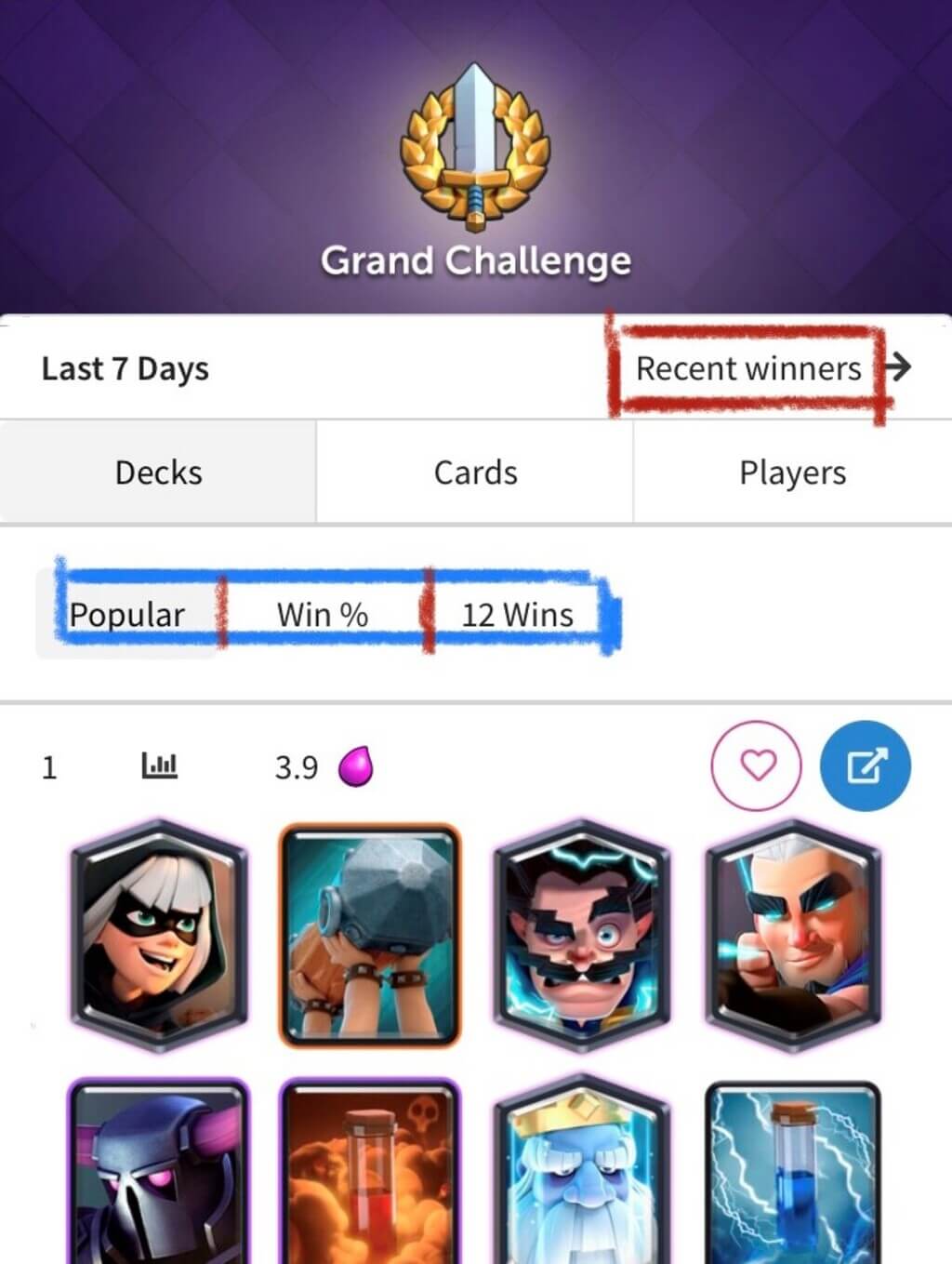Favorite deck 1 with heart icon
The image size is (952, 1264).
[x=757, y=766]
